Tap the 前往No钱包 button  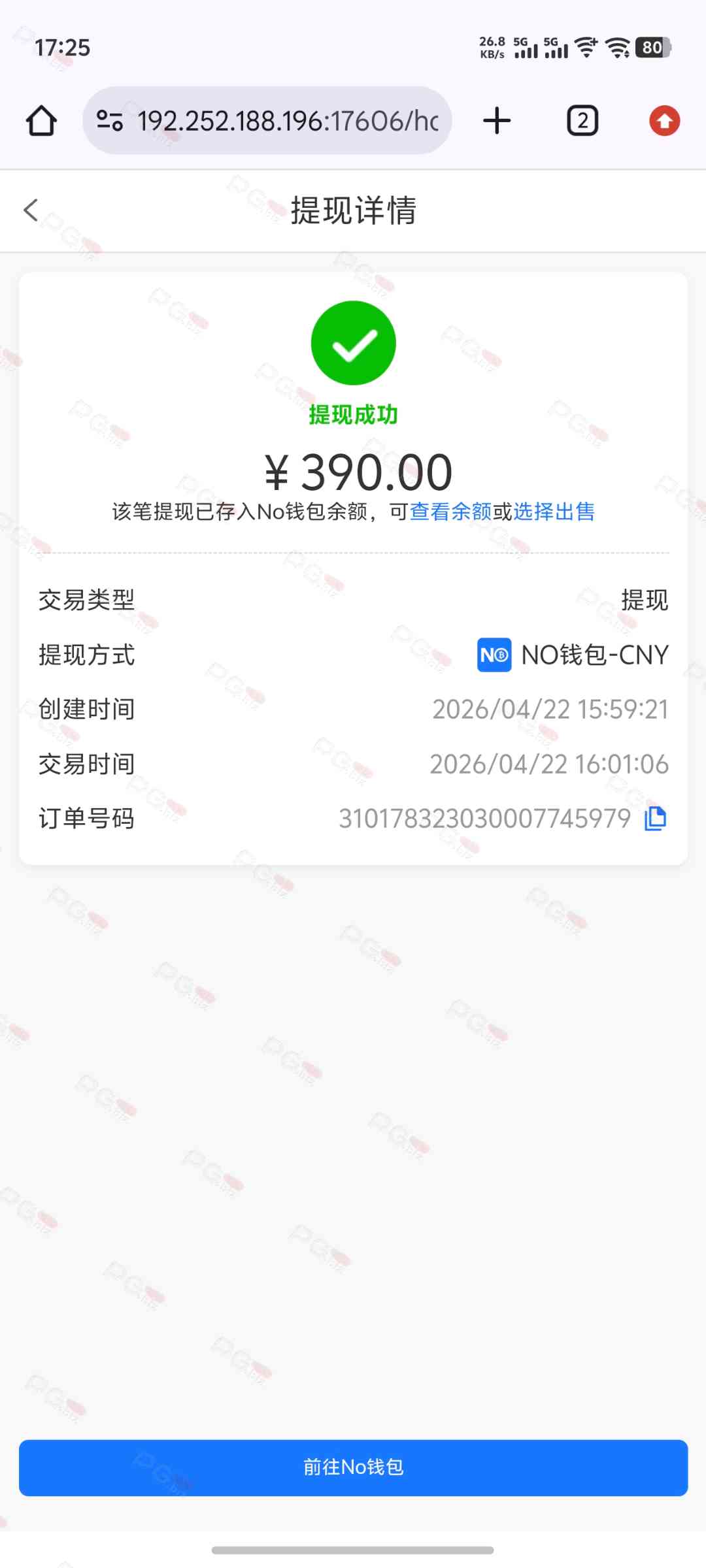[x=353, y=1467]
